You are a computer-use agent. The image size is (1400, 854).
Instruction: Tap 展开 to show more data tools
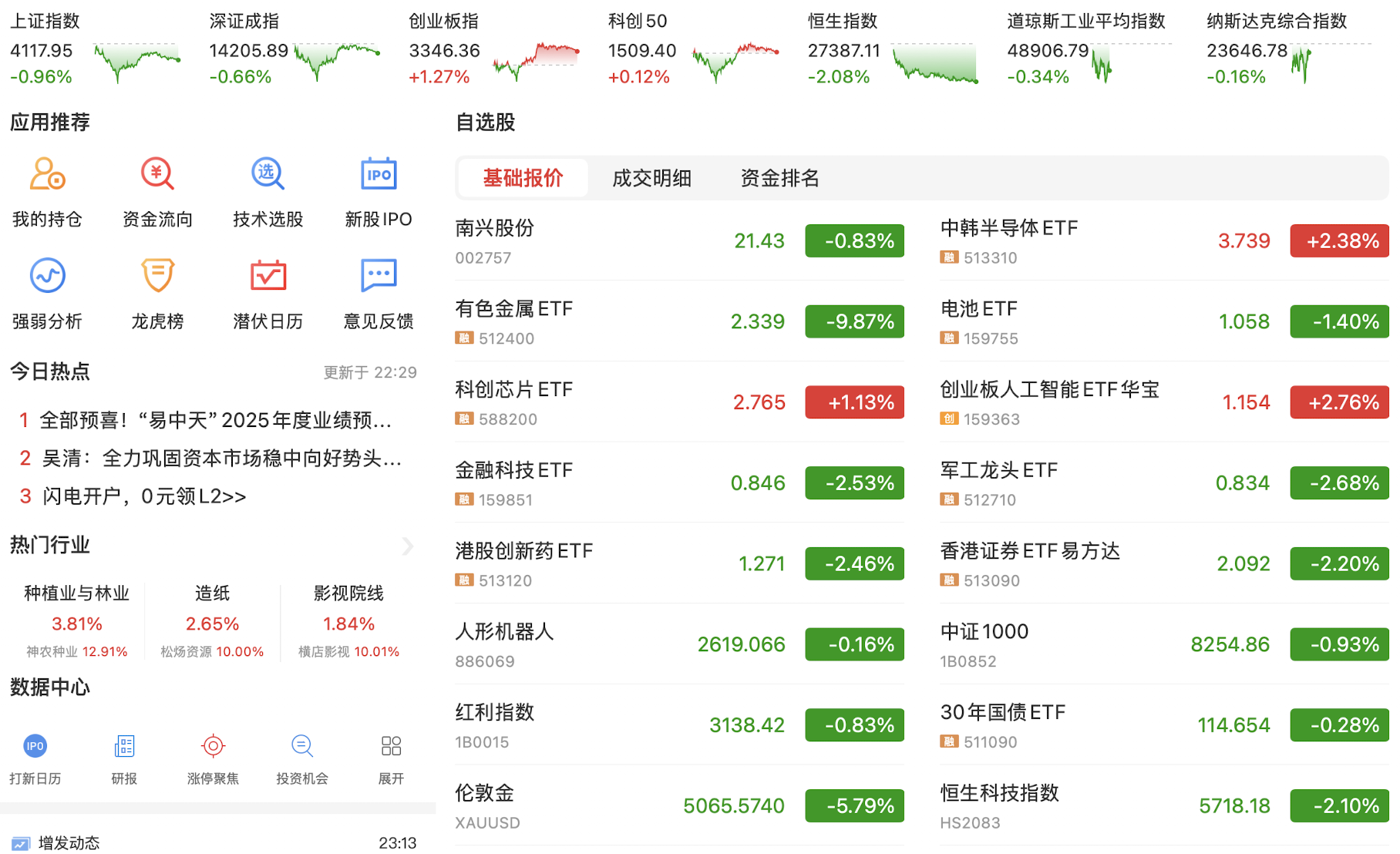[391, 758]
